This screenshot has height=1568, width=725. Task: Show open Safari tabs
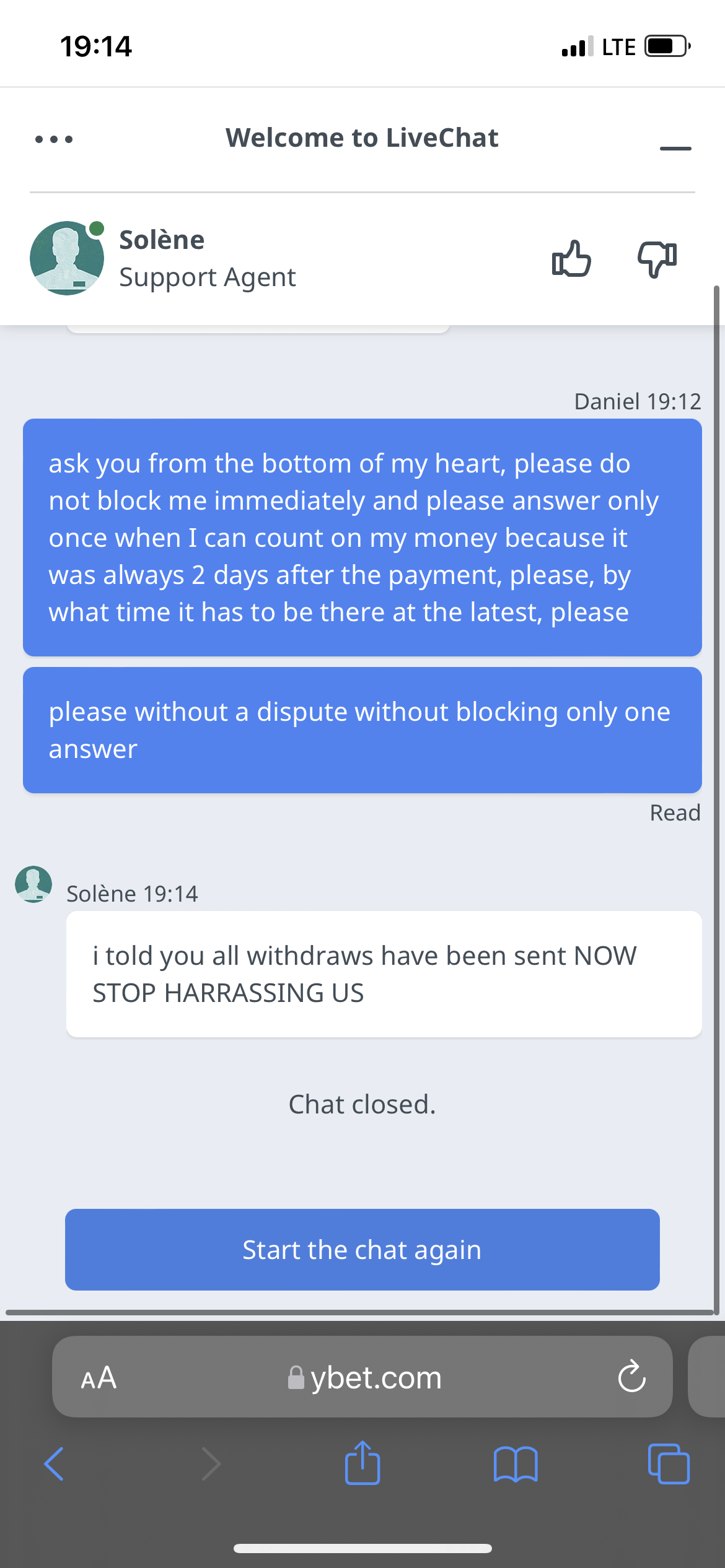click(x=669, y=1464)
